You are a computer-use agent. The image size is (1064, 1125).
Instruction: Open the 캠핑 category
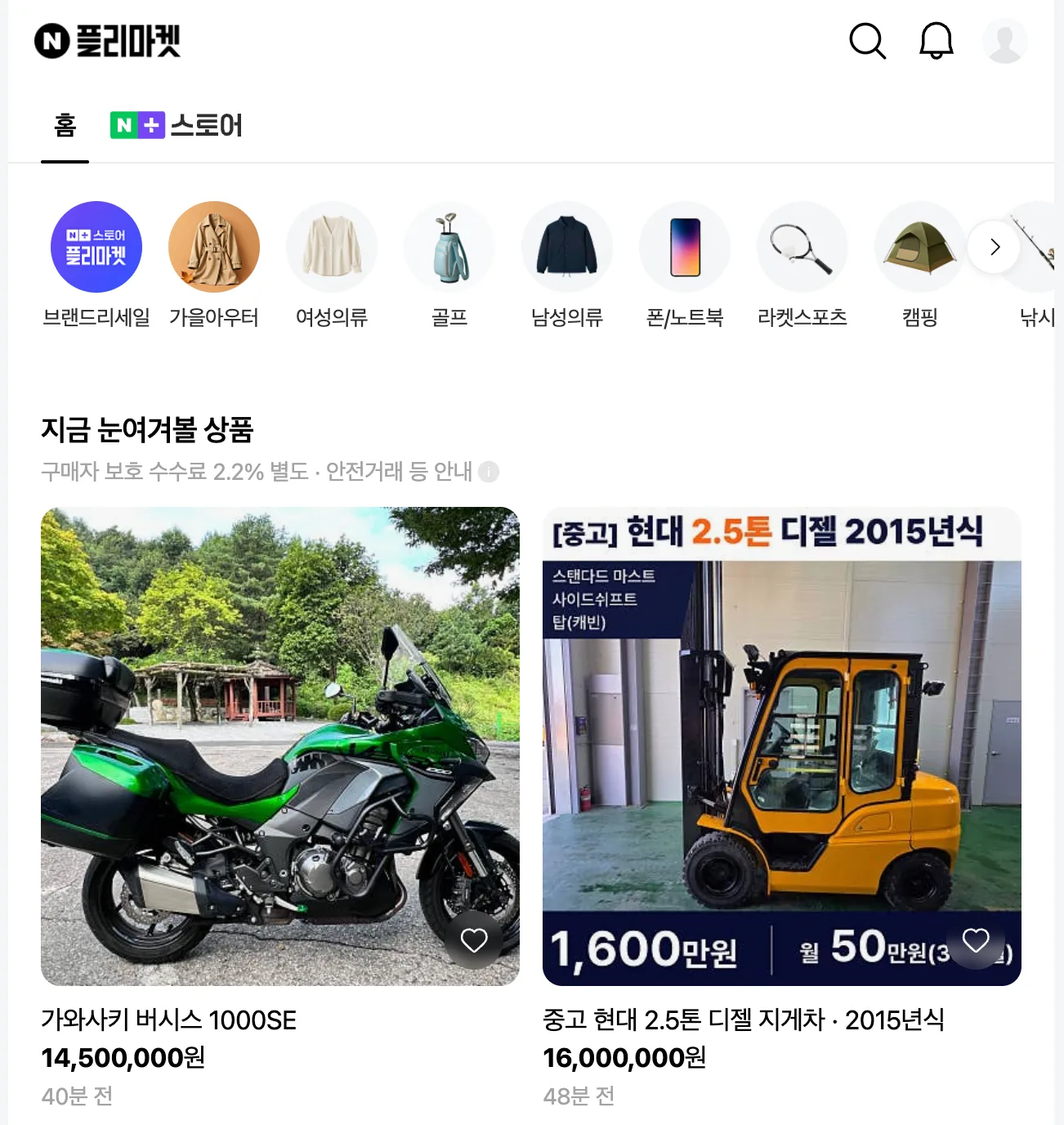point(920,265)
